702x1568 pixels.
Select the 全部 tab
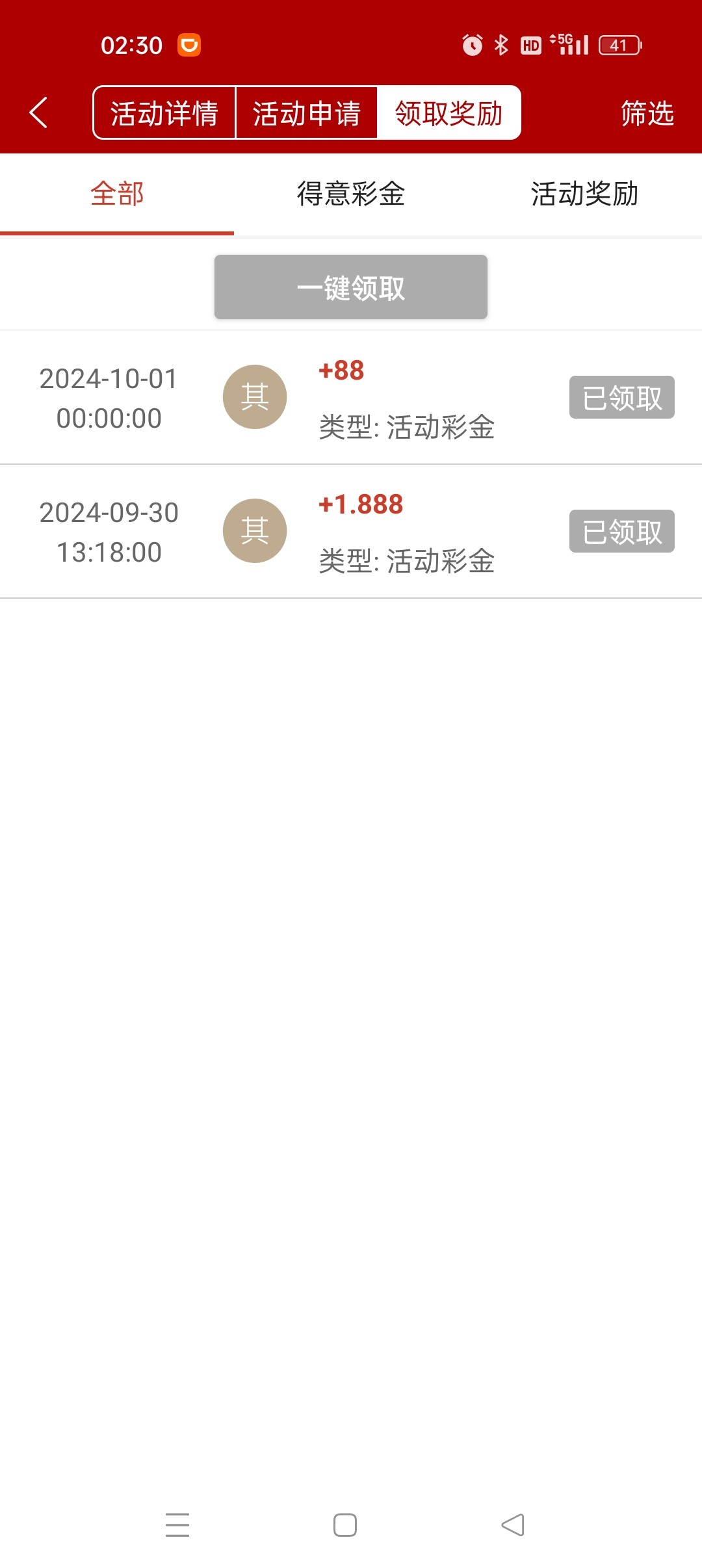click(117, 194)
